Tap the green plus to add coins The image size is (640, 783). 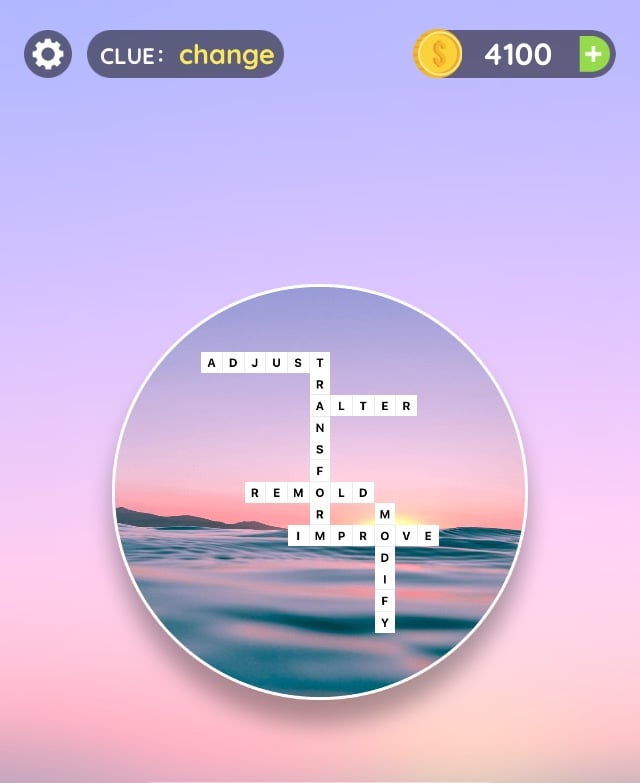point(594,54)
